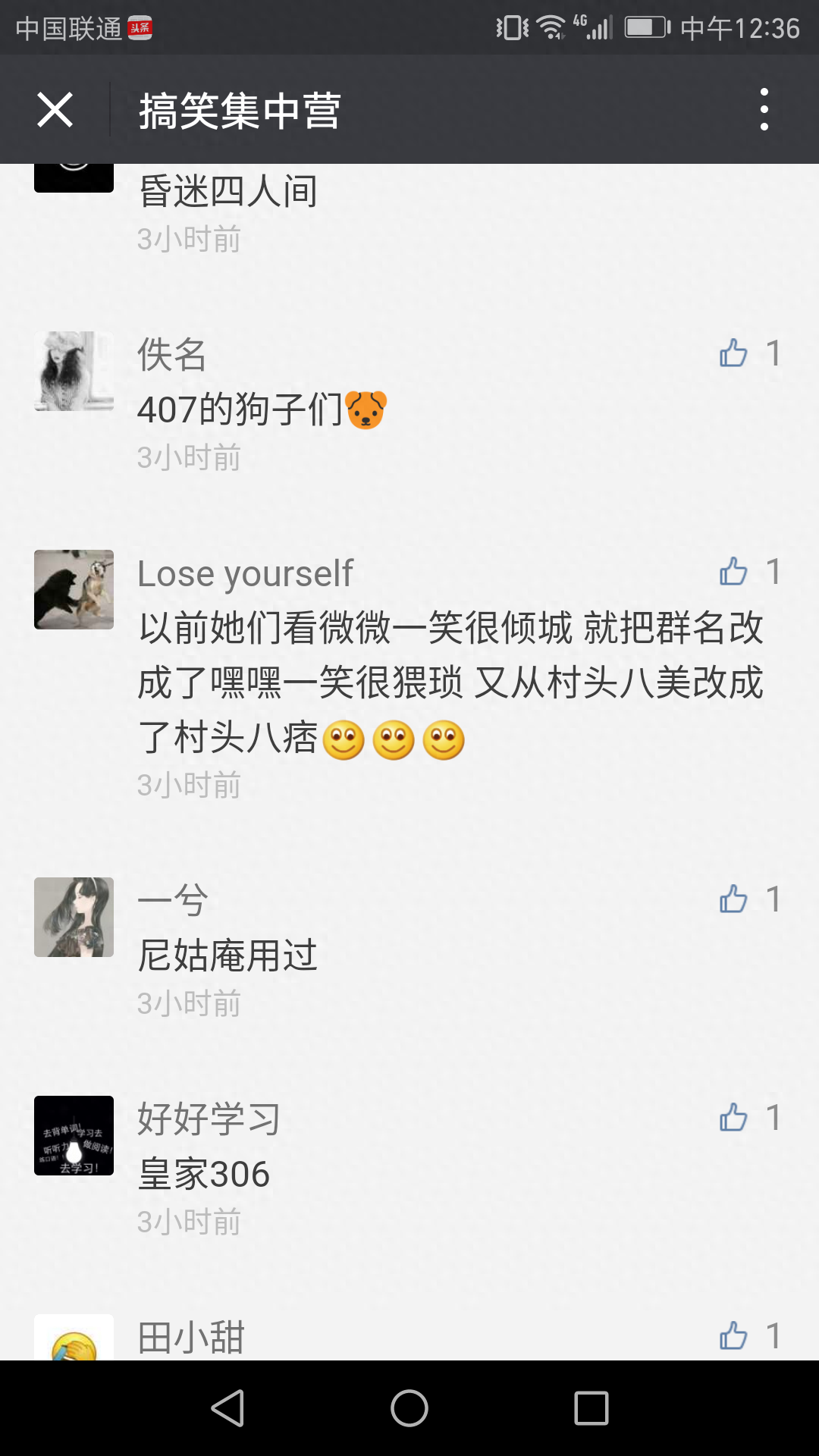Go back using system navigation bar

[x=227, y=1408]
